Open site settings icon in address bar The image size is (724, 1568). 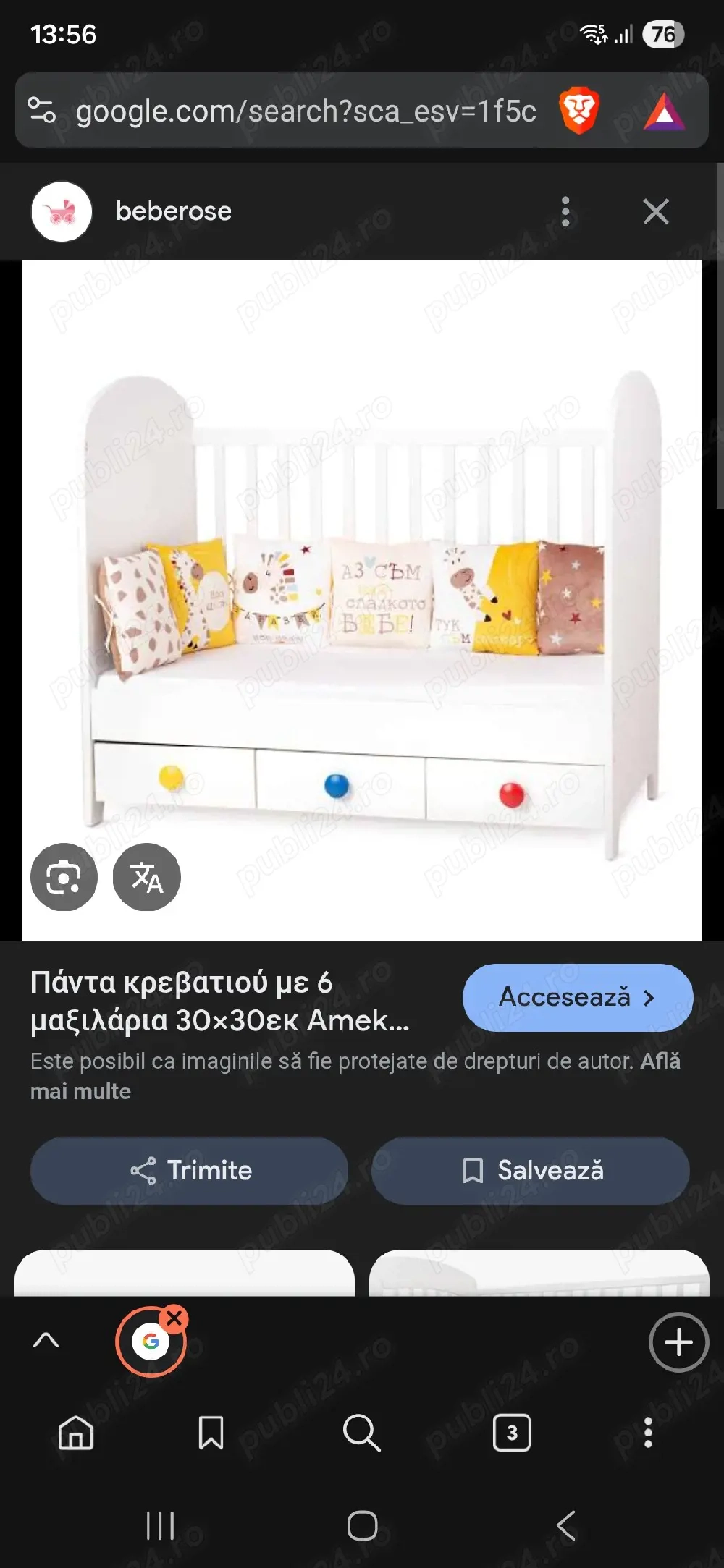pos(41,111)
